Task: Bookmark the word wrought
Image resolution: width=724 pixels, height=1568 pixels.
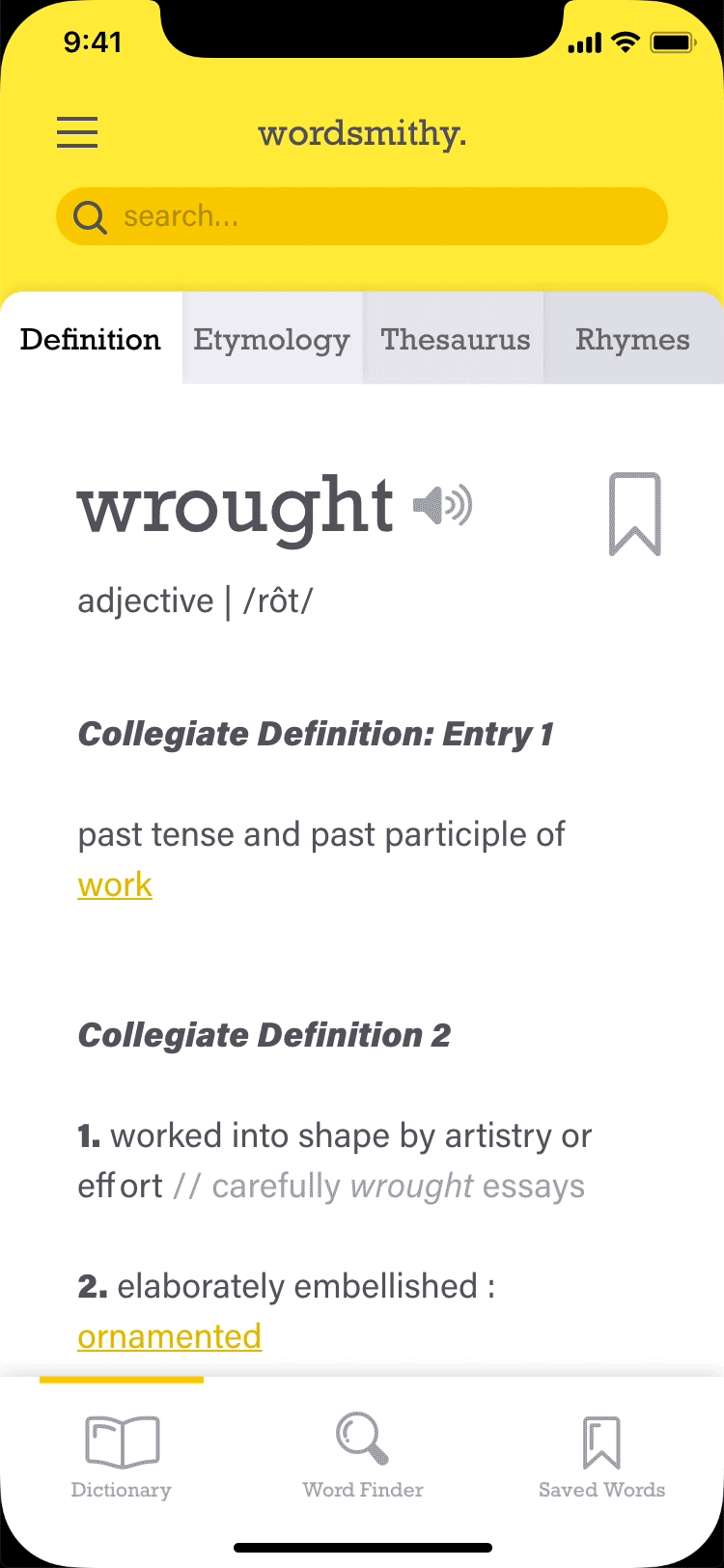Action: coord(634,514)
